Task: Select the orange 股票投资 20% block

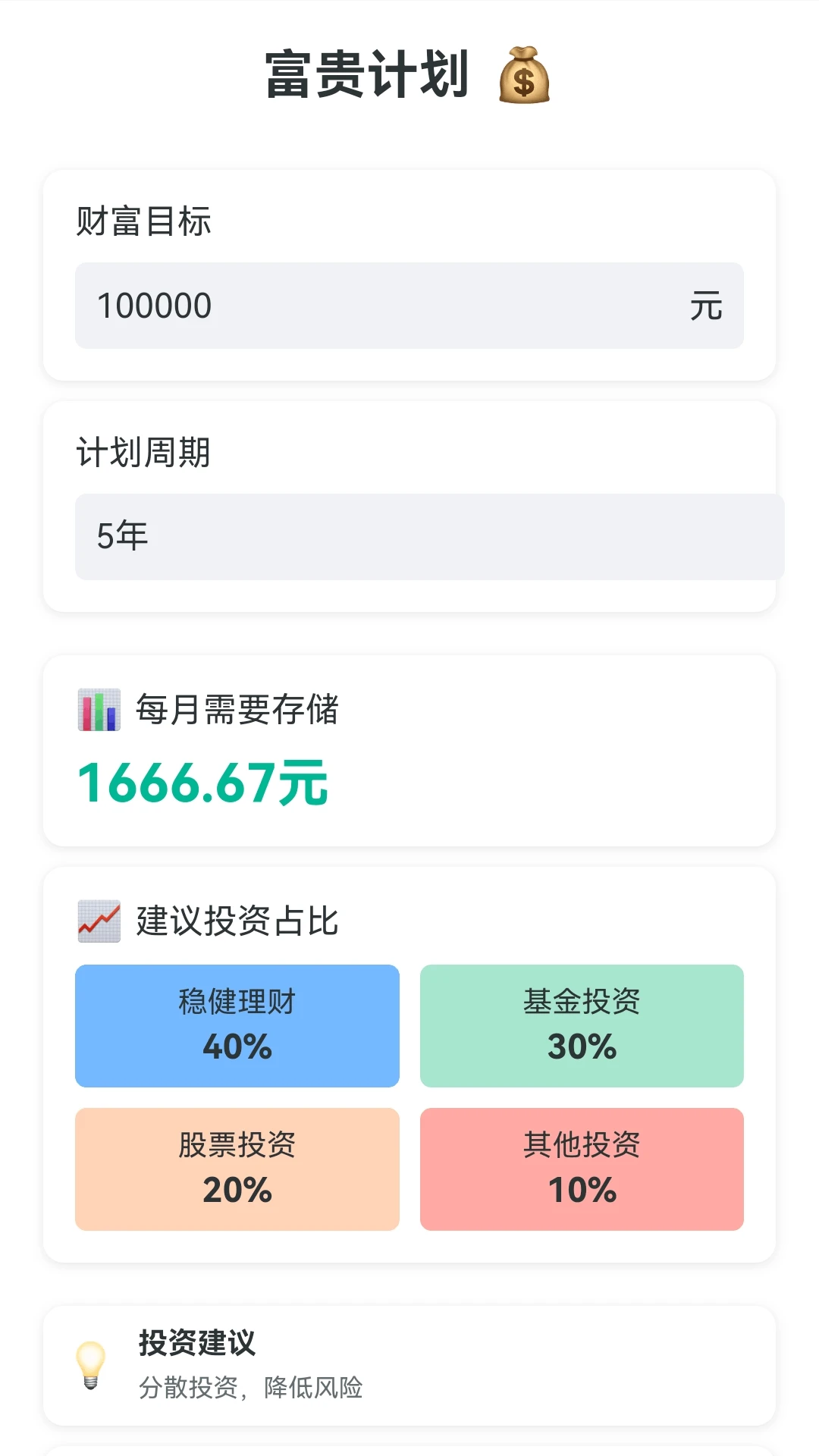Action: 236,1169
